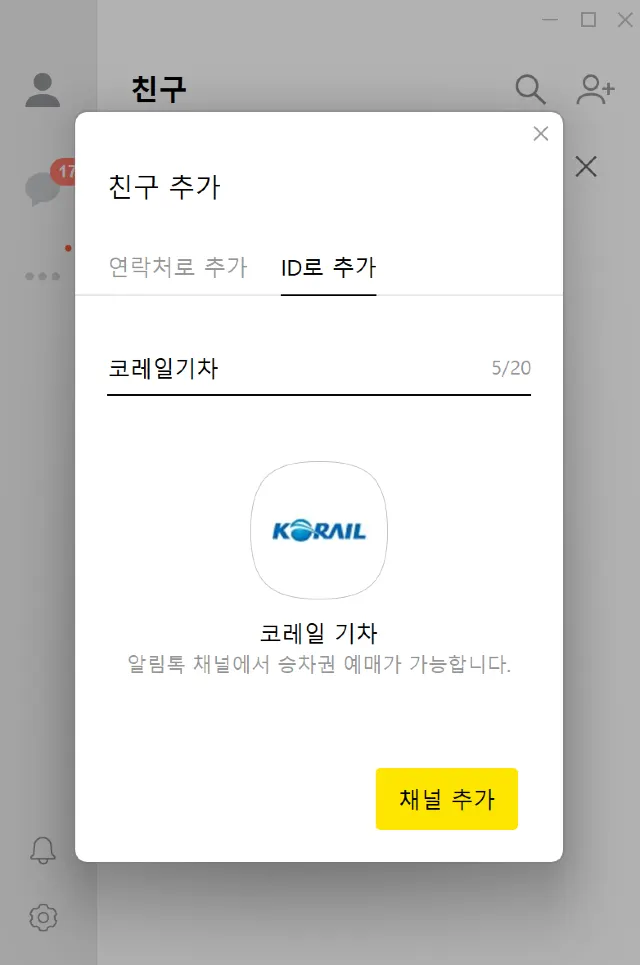
Task: Maximize the window
Action: (x=588, y=20)
